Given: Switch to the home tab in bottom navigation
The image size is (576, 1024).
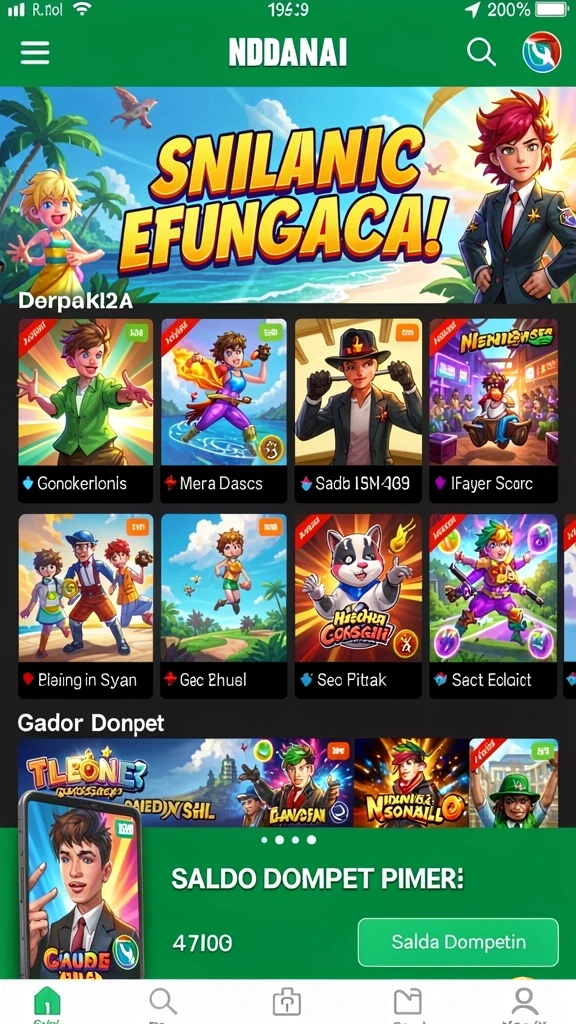Looking at the screenshot, I should click(x=47, y=1002).
